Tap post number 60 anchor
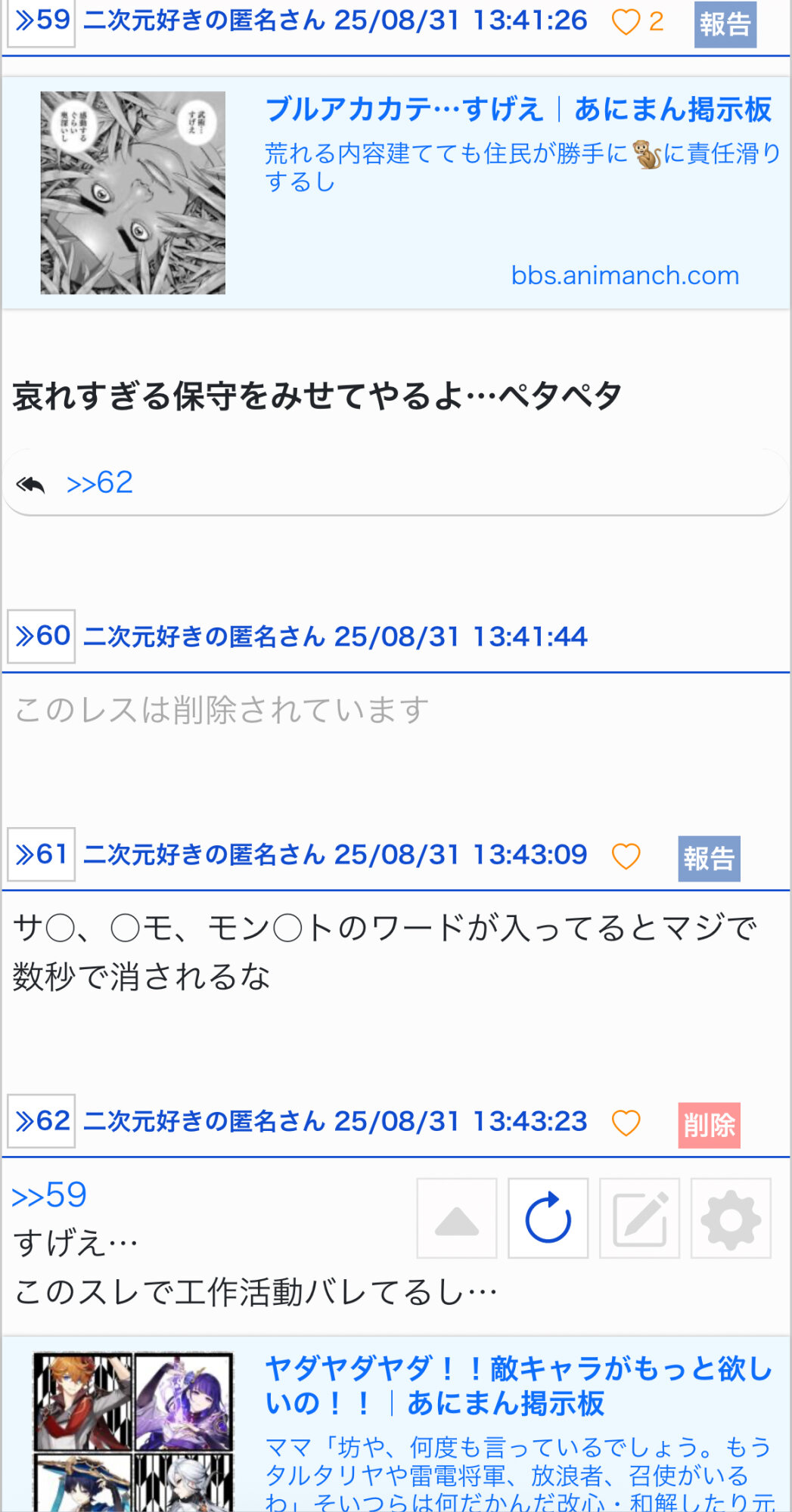The width and height of the screenshot is (792, 1512). coord(42,636)
